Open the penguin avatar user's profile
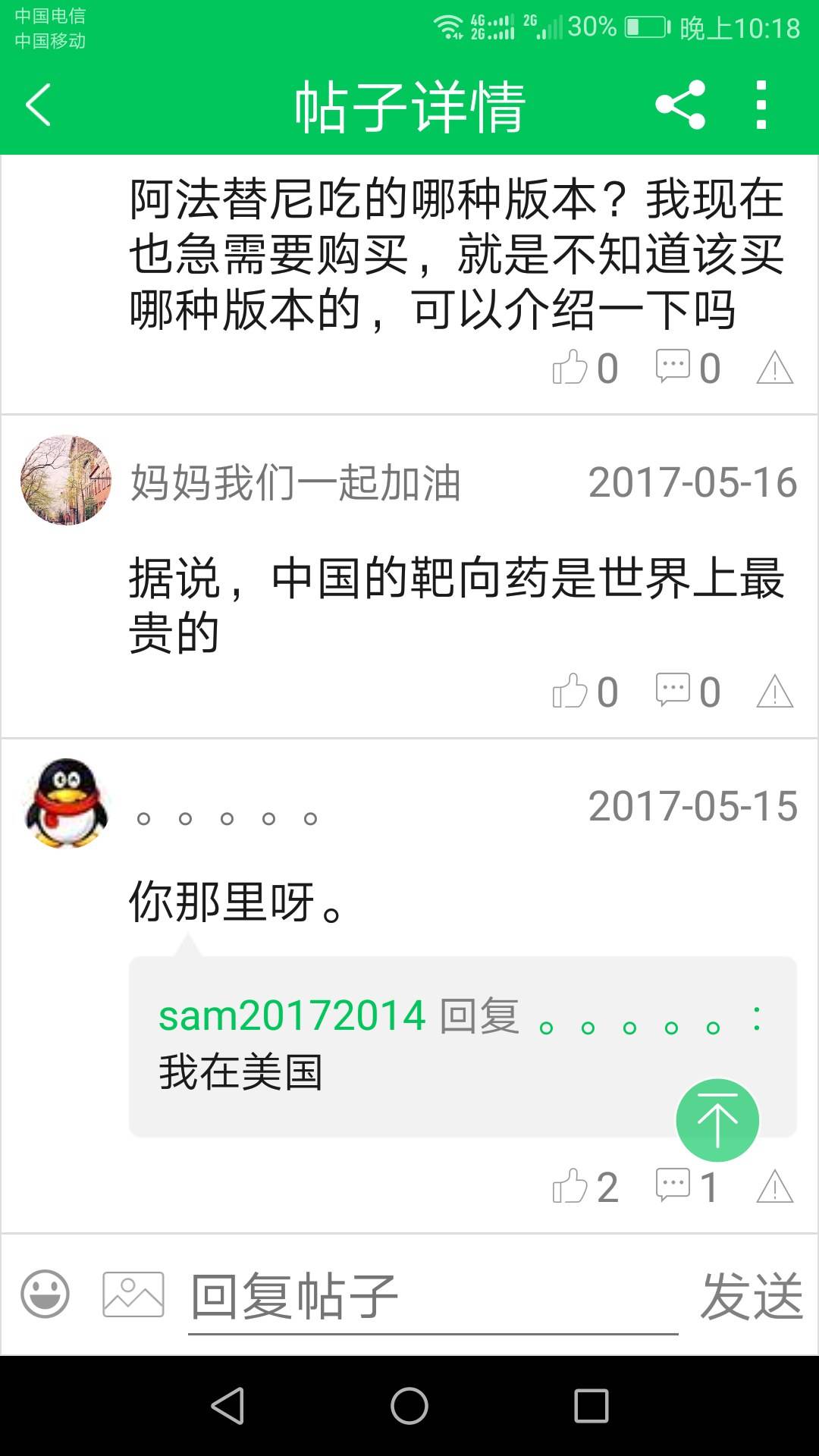Viewport: 819px width, 1456px height. click(x=66, y=803)
